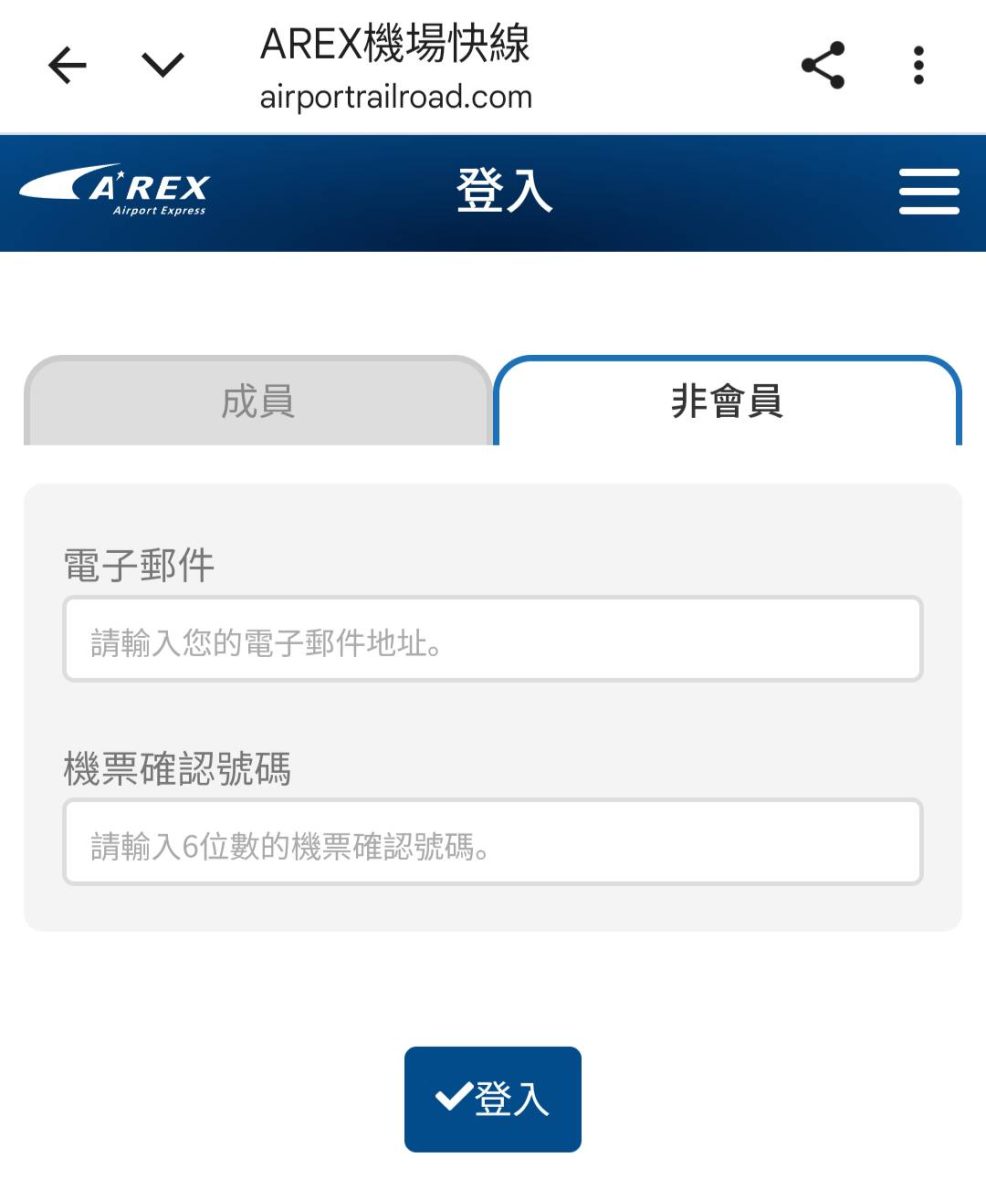Minimize the browser tab with the down chevron
Screen dimensions: 986x1200
[x=162, y=66]
